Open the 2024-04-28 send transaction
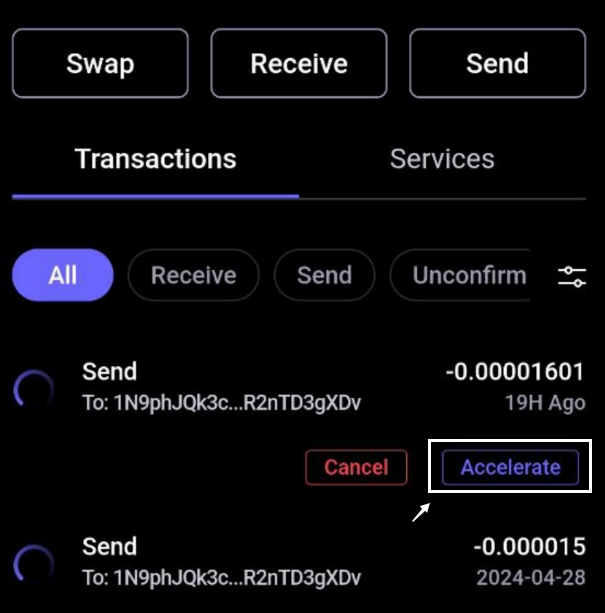 pyautogui.click(x=300, y=562)
